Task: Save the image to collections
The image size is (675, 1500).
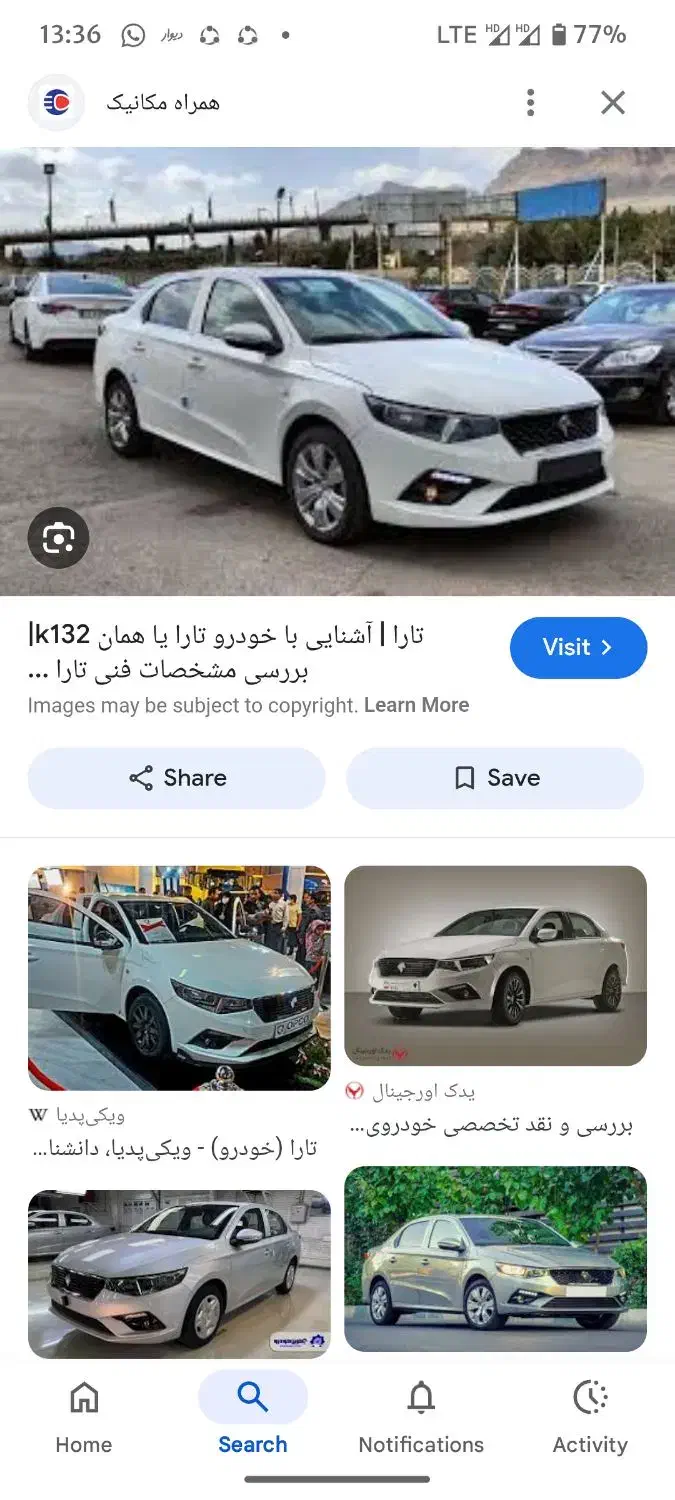Action: (x=495, y=778)
